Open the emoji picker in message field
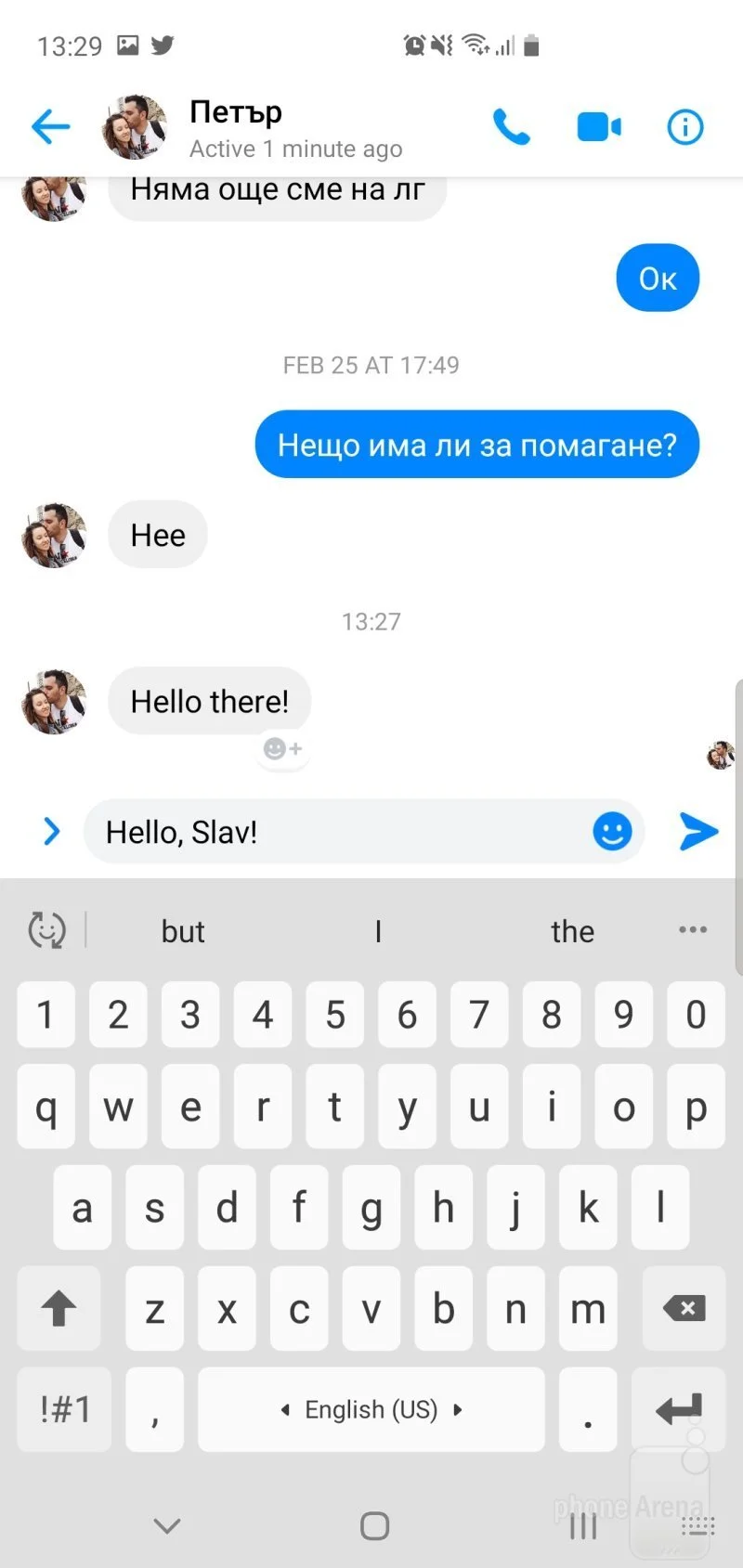Screen dimensions: 743x1568 (x=612, y=831)
